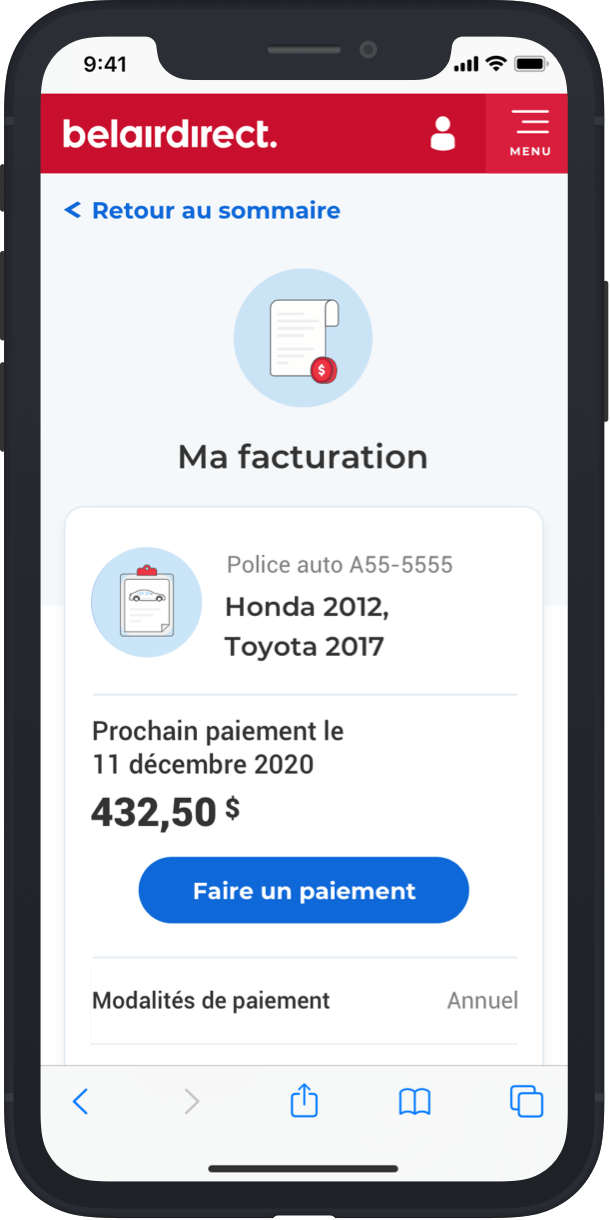Show Safari open tabs
Screen dimensions: 610x1220
[526, 1101]
